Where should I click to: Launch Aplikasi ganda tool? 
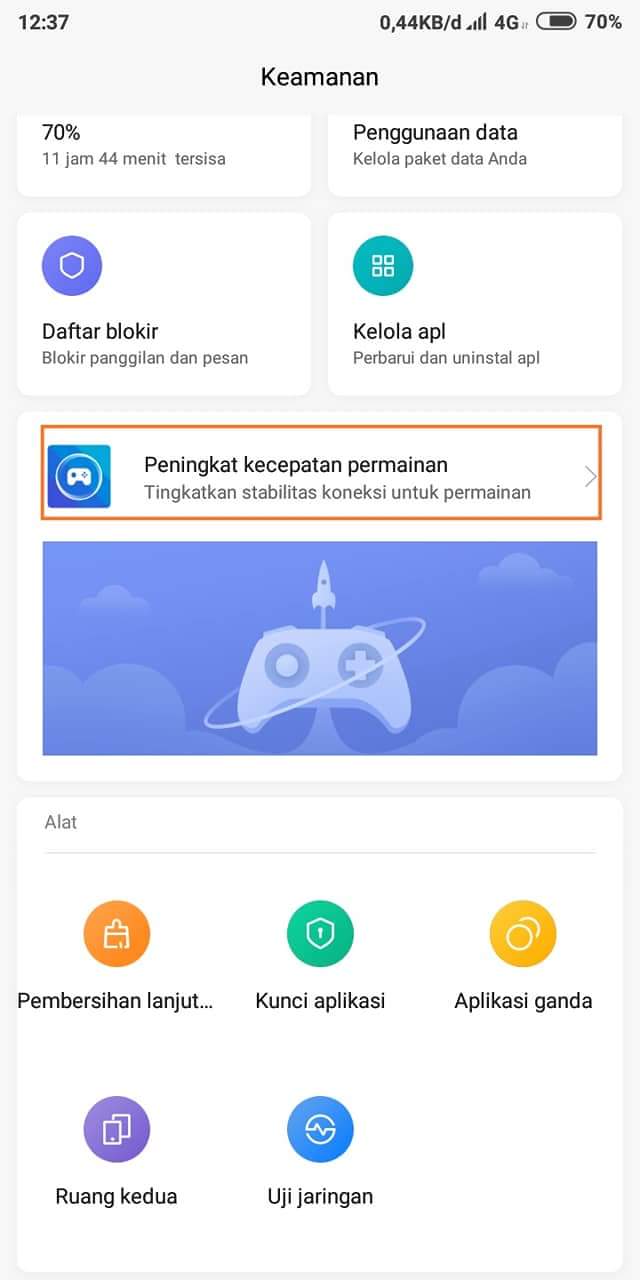click(523, 953)
